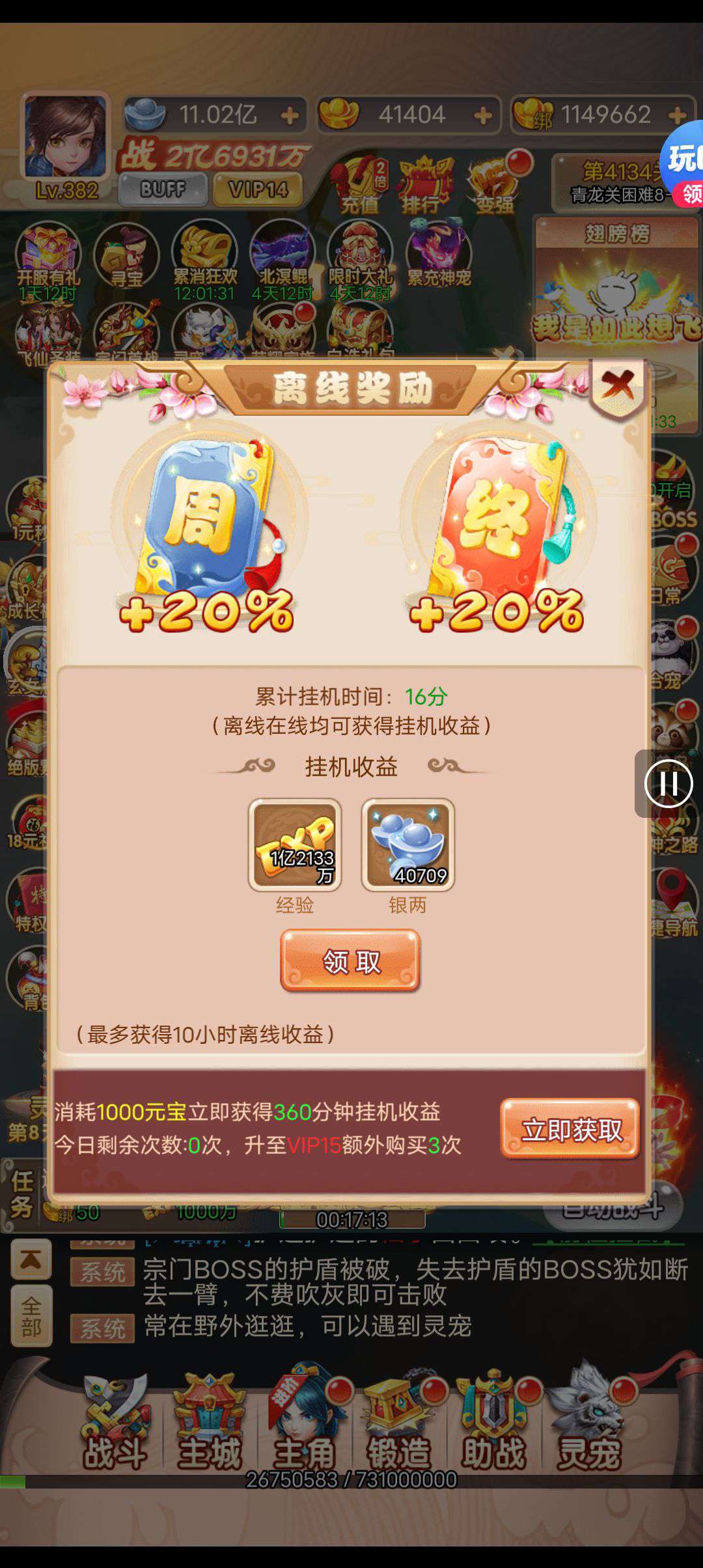Add more 元宝 with plus button
Image resolution: width=703 pixels, height=1568 pixels.
click(482, 116)
